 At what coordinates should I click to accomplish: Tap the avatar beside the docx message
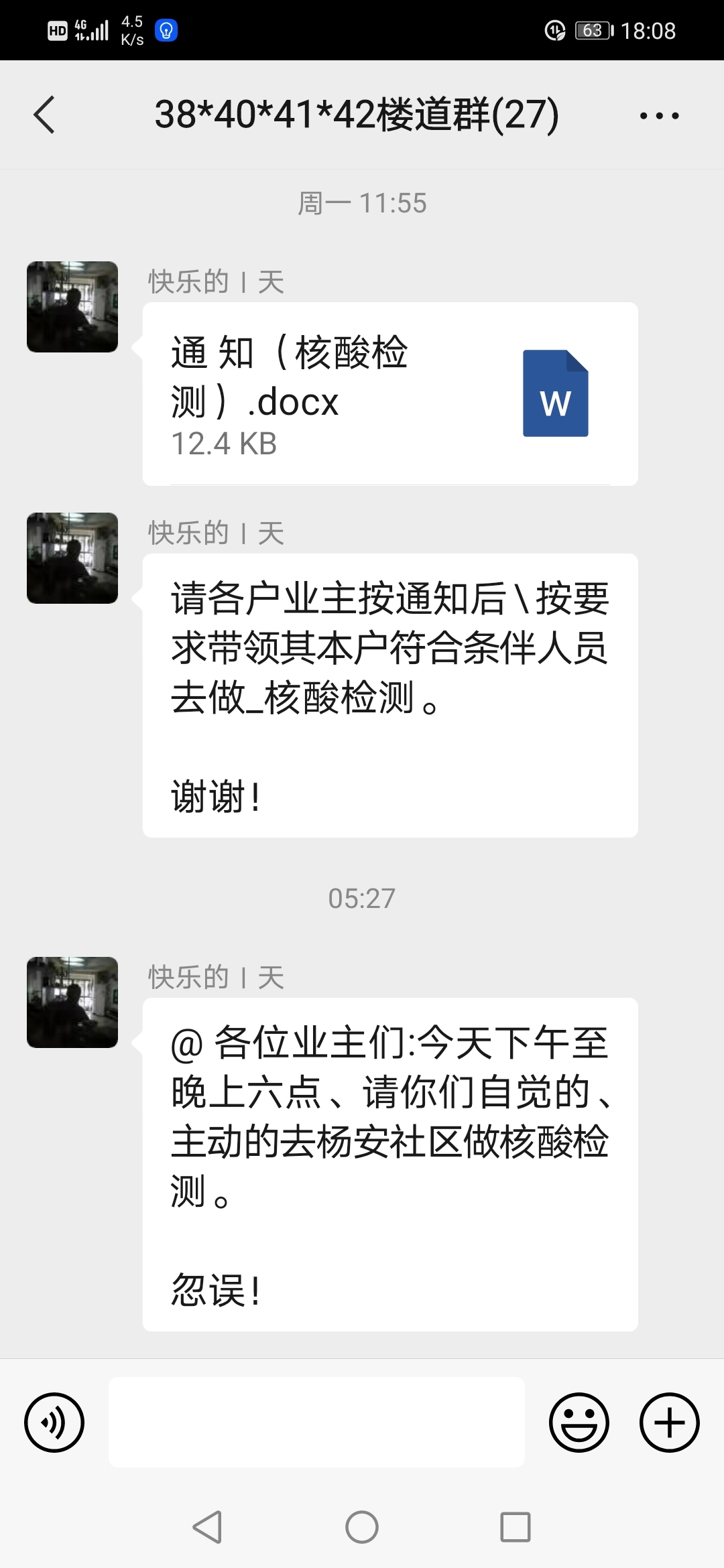tap(72, 307)
